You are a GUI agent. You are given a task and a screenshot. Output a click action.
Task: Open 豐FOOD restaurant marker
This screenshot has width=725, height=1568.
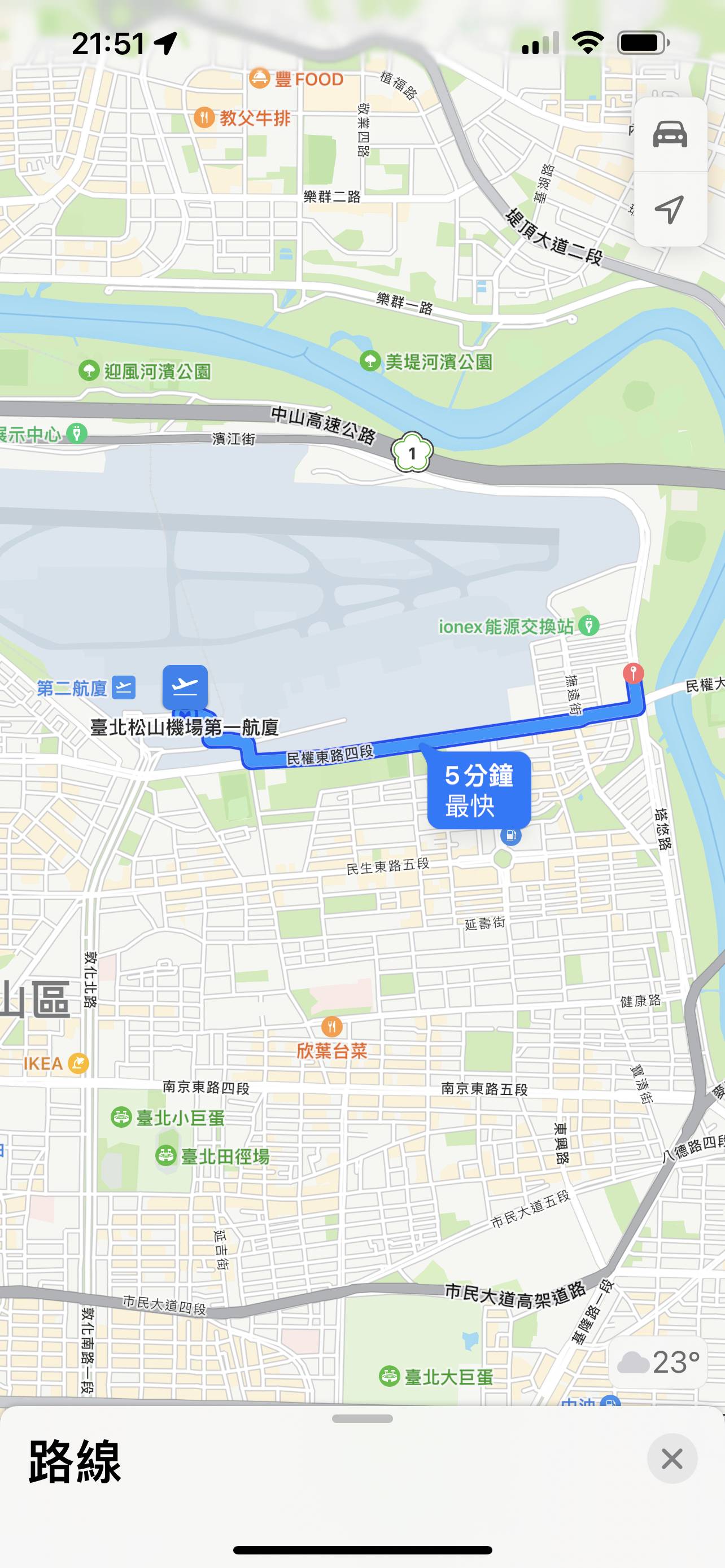click(260, 78)
